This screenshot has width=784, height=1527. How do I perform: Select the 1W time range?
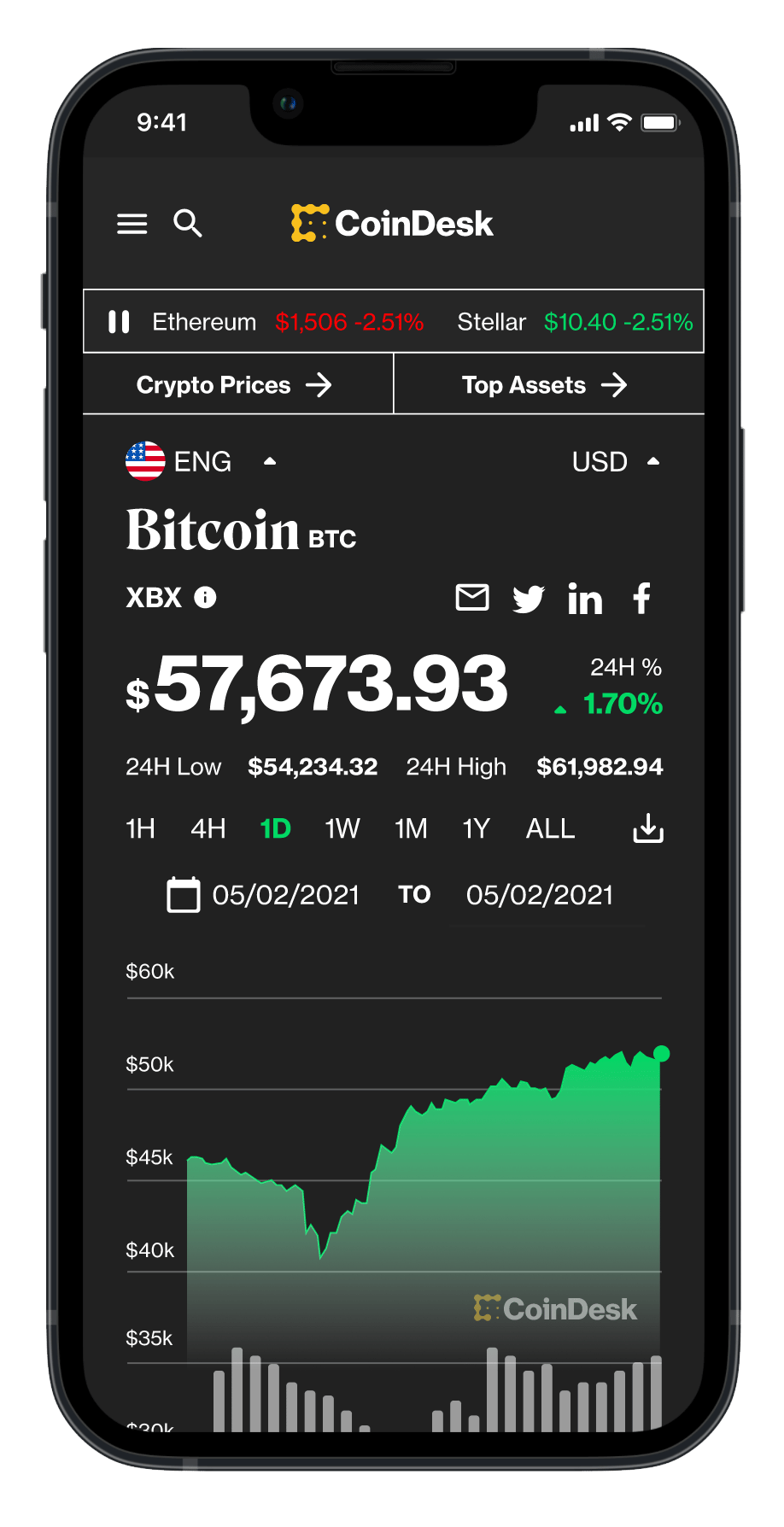click(x=342, y=828)
